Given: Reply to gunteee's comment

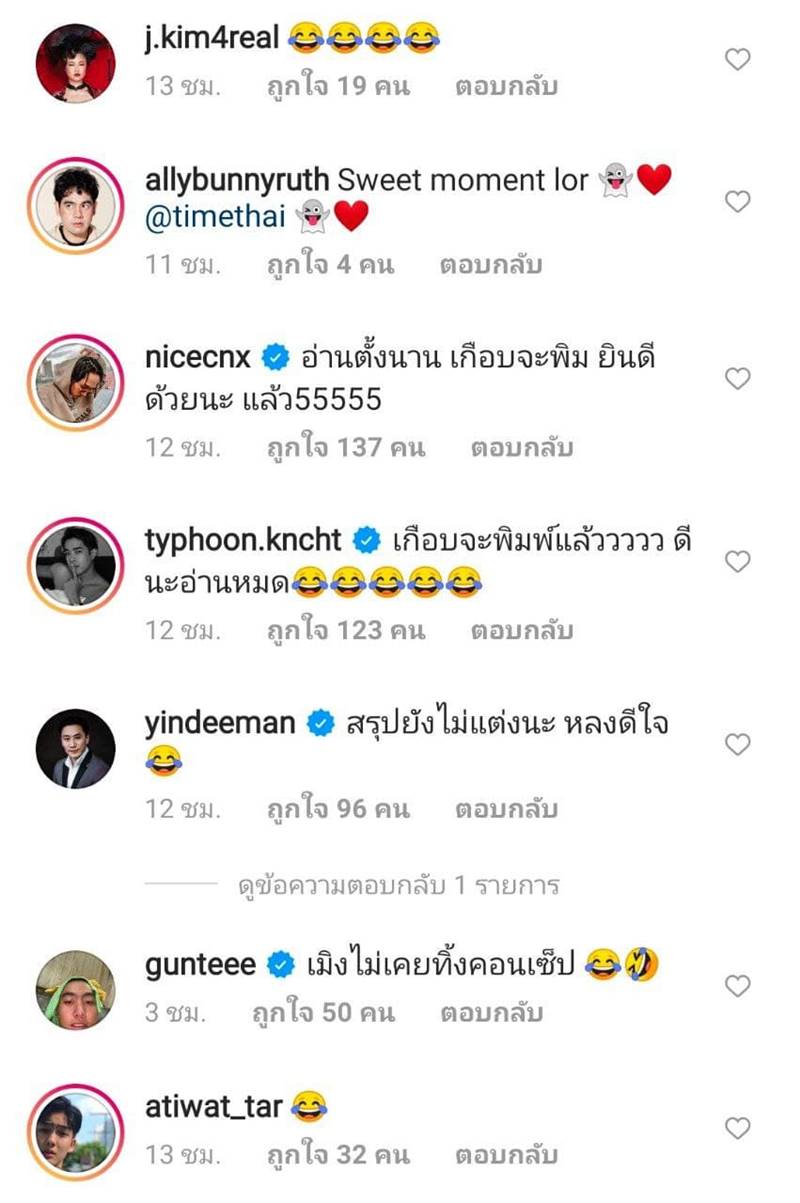Looking at the screenshot, I should (x=490, y=1013).
